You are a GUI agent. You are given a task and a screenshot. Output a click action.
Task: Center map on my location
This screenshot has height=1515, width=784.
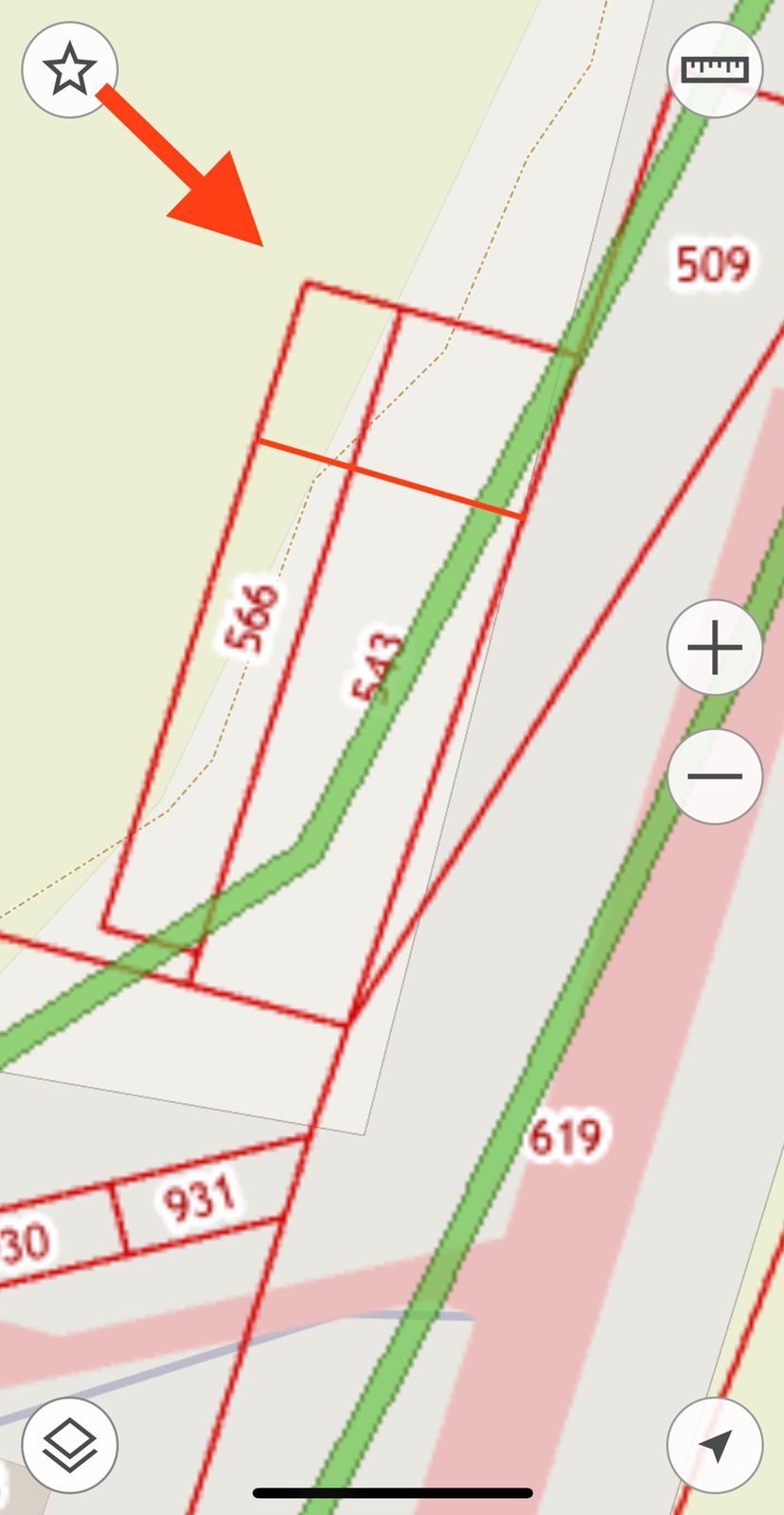[715, 1446]
